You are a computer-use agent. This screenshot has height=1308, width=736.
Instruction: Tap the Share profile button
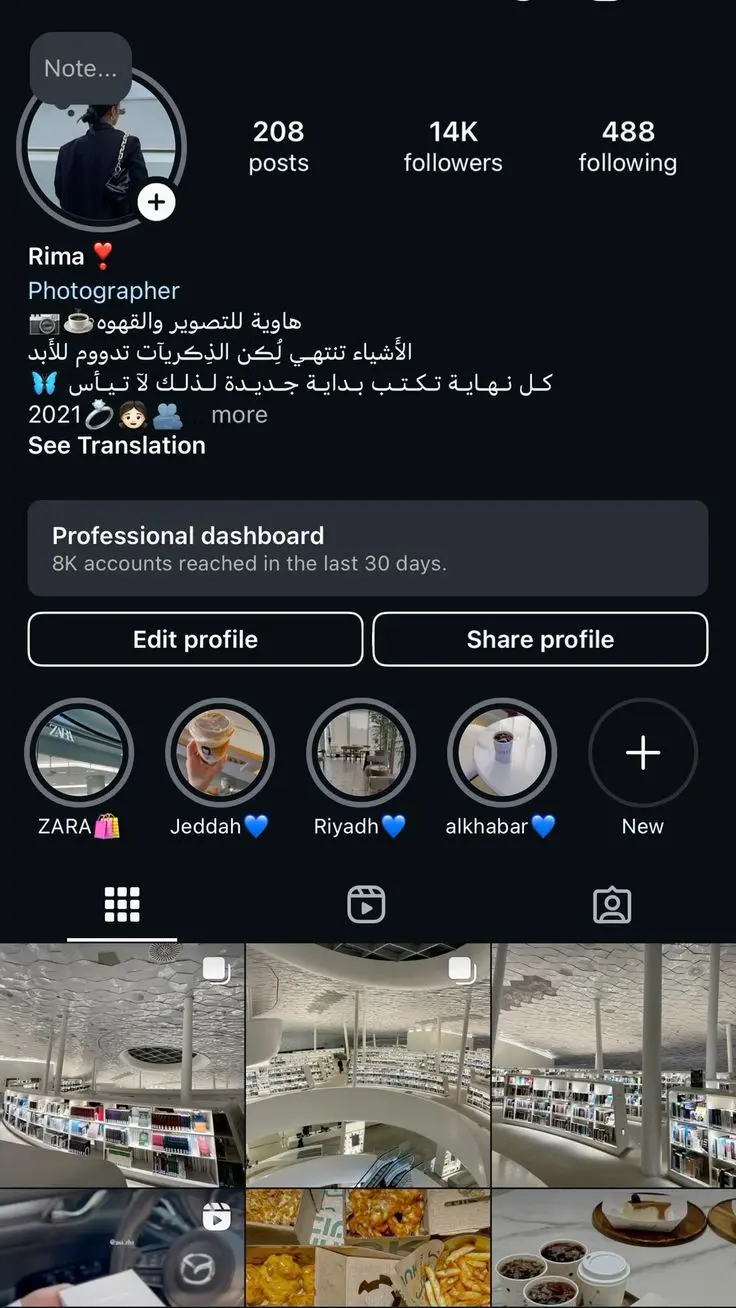[x=541, y=639]
